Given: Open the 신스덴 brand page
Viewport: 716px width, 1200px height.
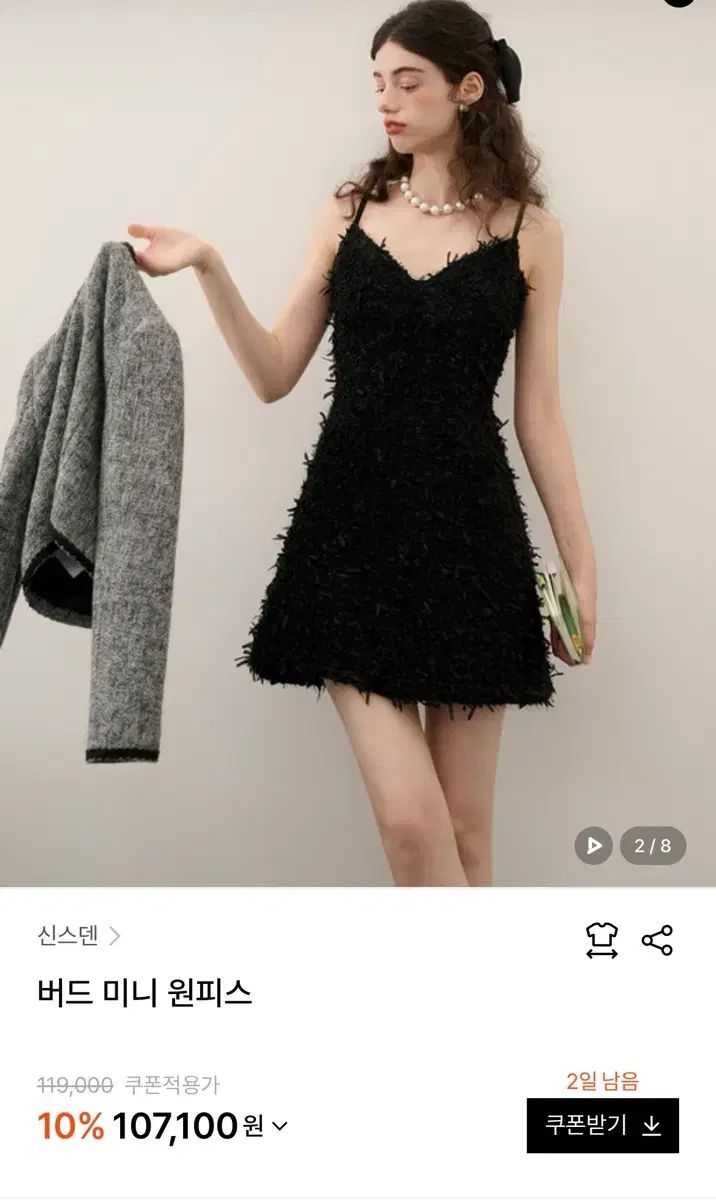Looking at the screenshot, I should pos(79,937).
